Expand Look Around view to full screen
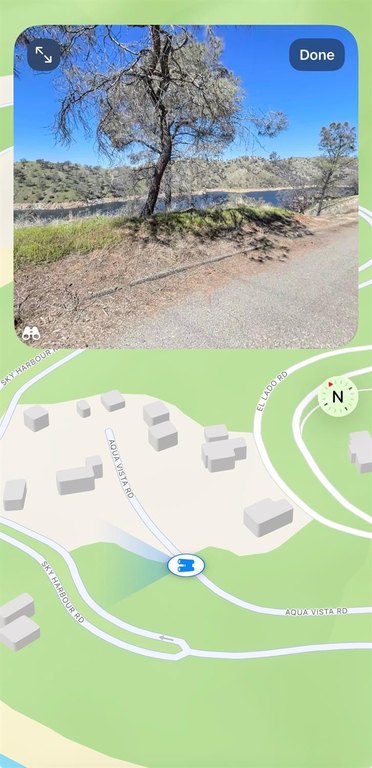This screenshot has height=768, width=372. pyautogui.click(x=44, y=55)
